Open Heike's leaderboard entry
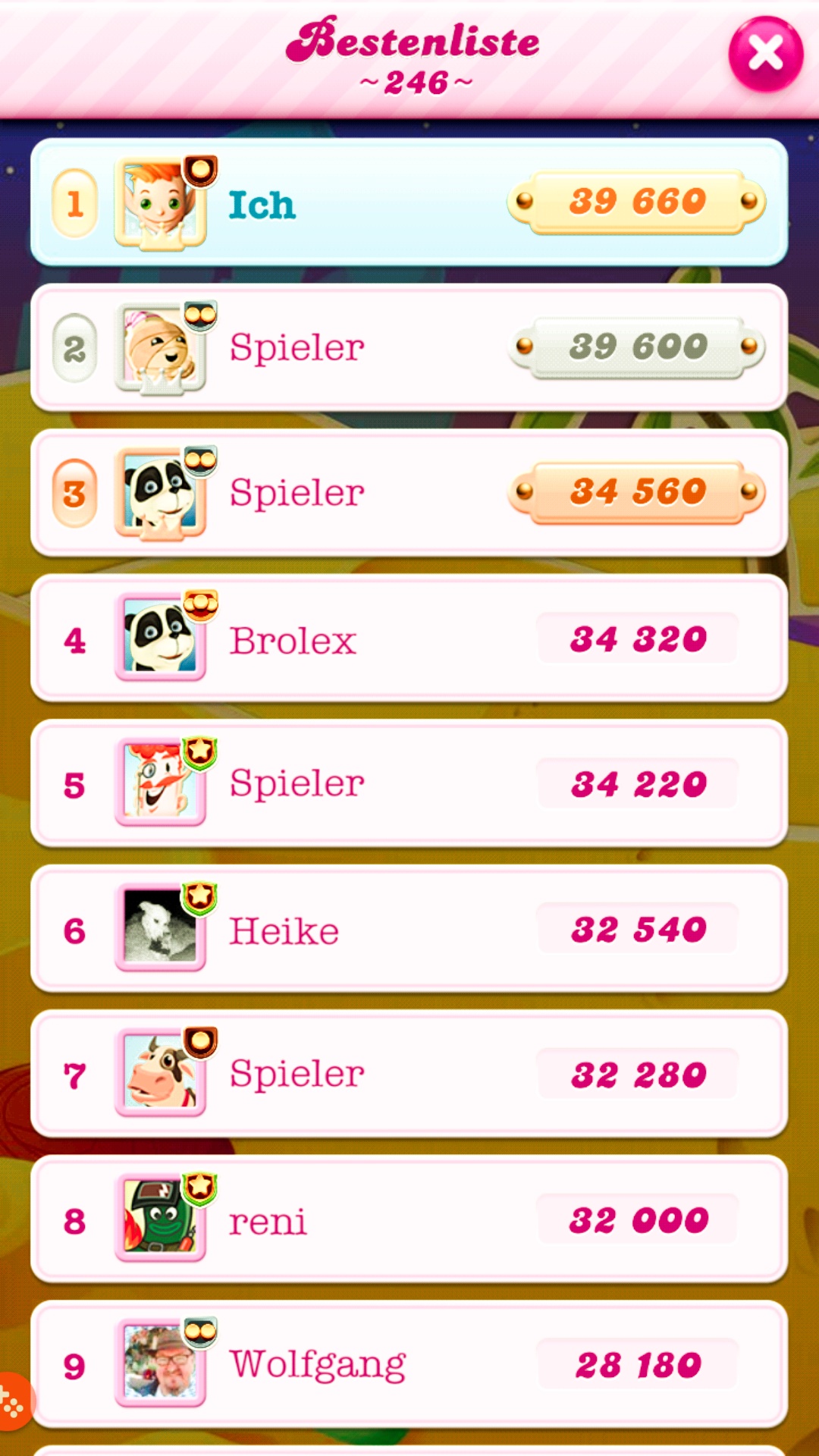The width and height of the screenshot is (819, 1456). pyautogui.click(x=409, y=929)
